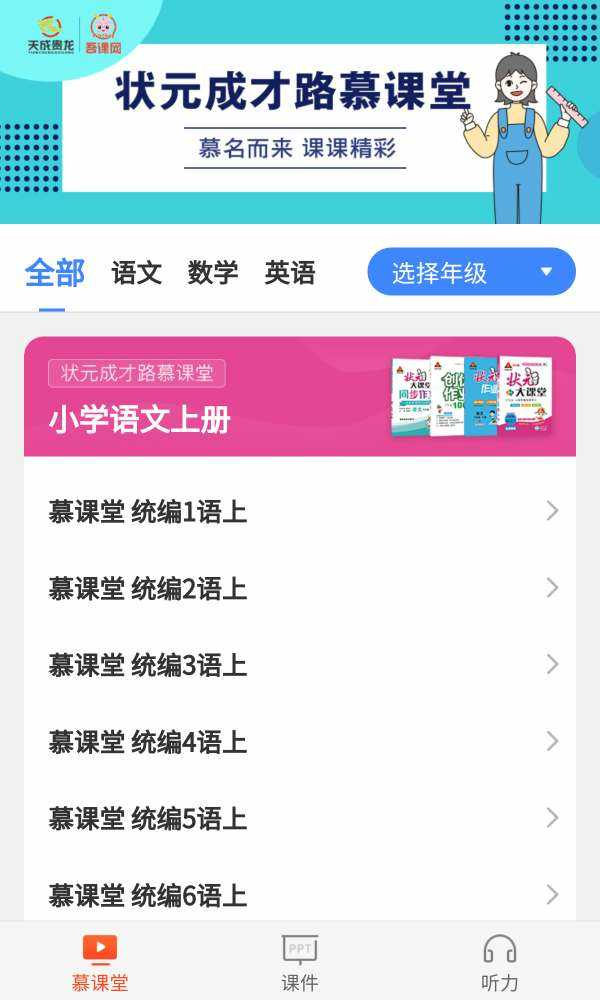Open the 选择年级 grade dropdown

pyautogui.click(x=471, y=272)
